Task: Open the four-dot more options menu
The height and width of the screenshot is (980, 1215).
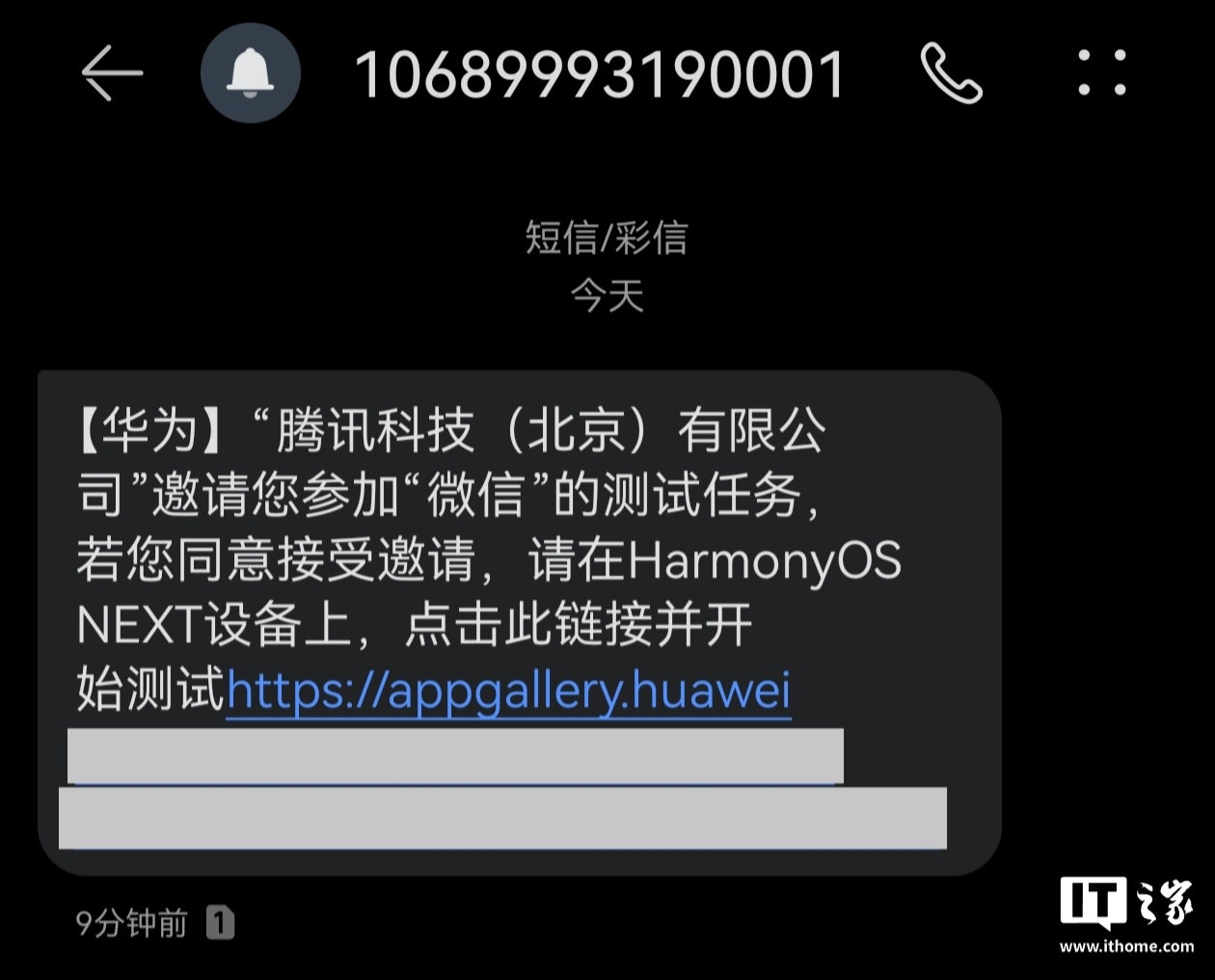Action: point(1101,73)
